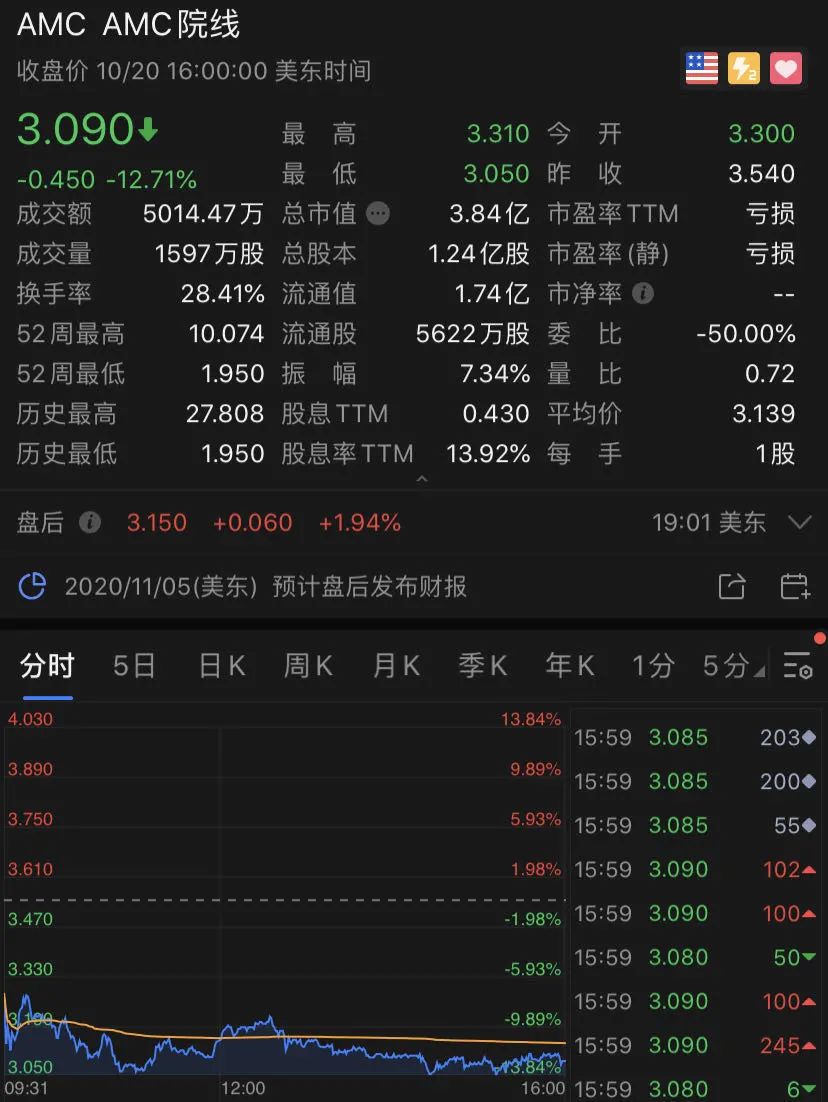Open chart settings icon
The width and height of the screenshot is (828, 1102).
(798, 665)
